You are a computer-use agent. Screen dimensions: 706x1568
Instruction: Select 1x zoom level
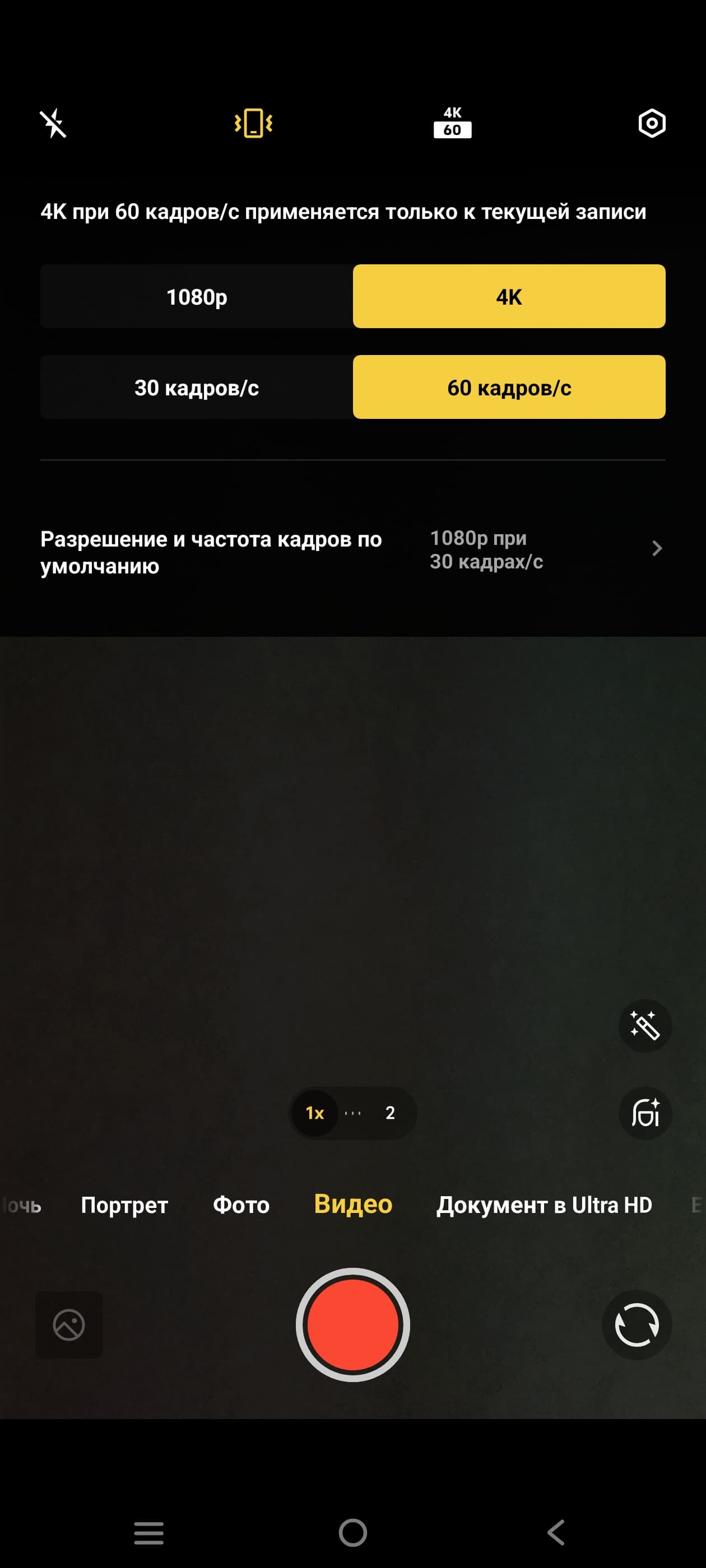[314, 1113]
